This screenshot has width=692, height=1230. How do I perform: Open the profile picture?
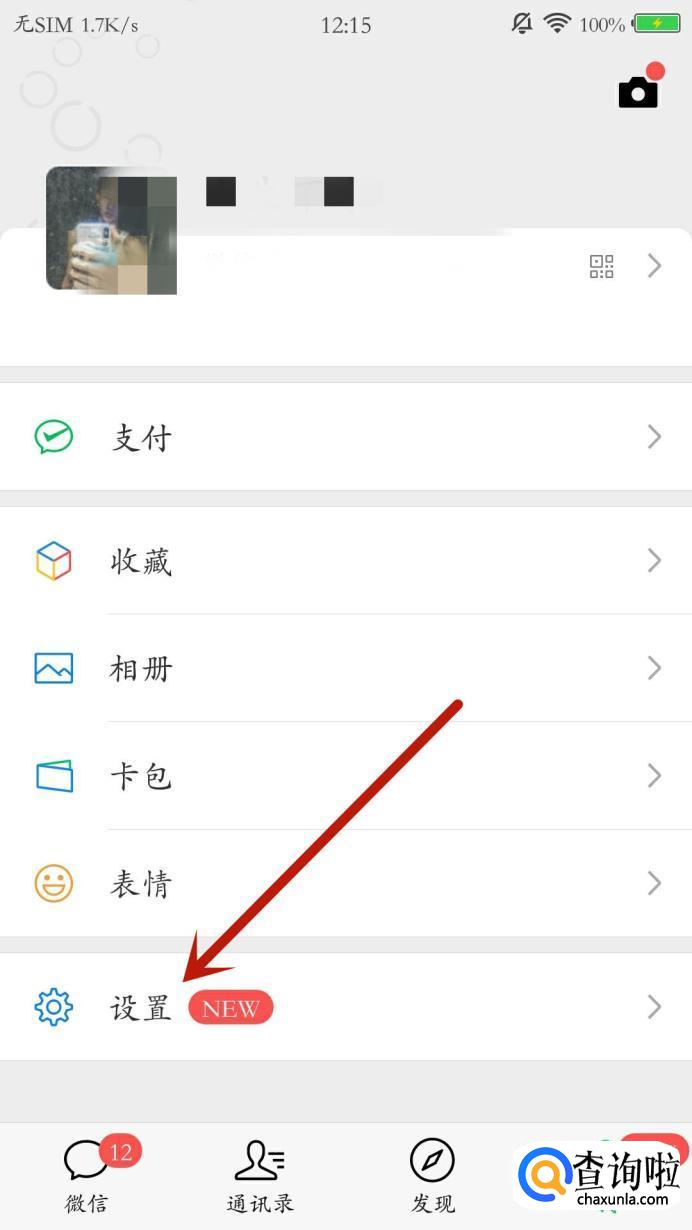pyautogui.click(x=111, y=230)
